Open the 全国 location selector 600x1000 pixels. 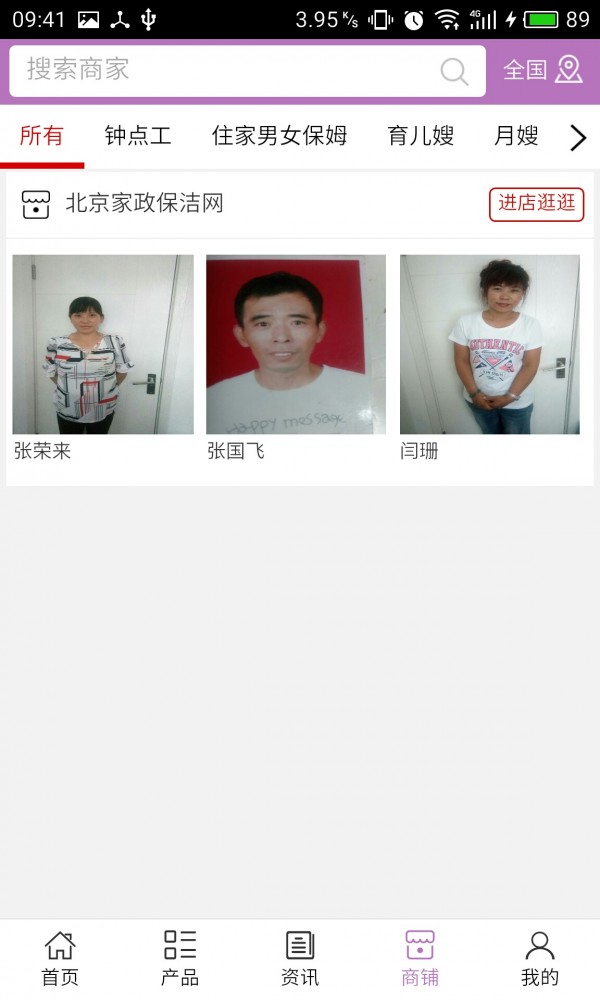542,70
